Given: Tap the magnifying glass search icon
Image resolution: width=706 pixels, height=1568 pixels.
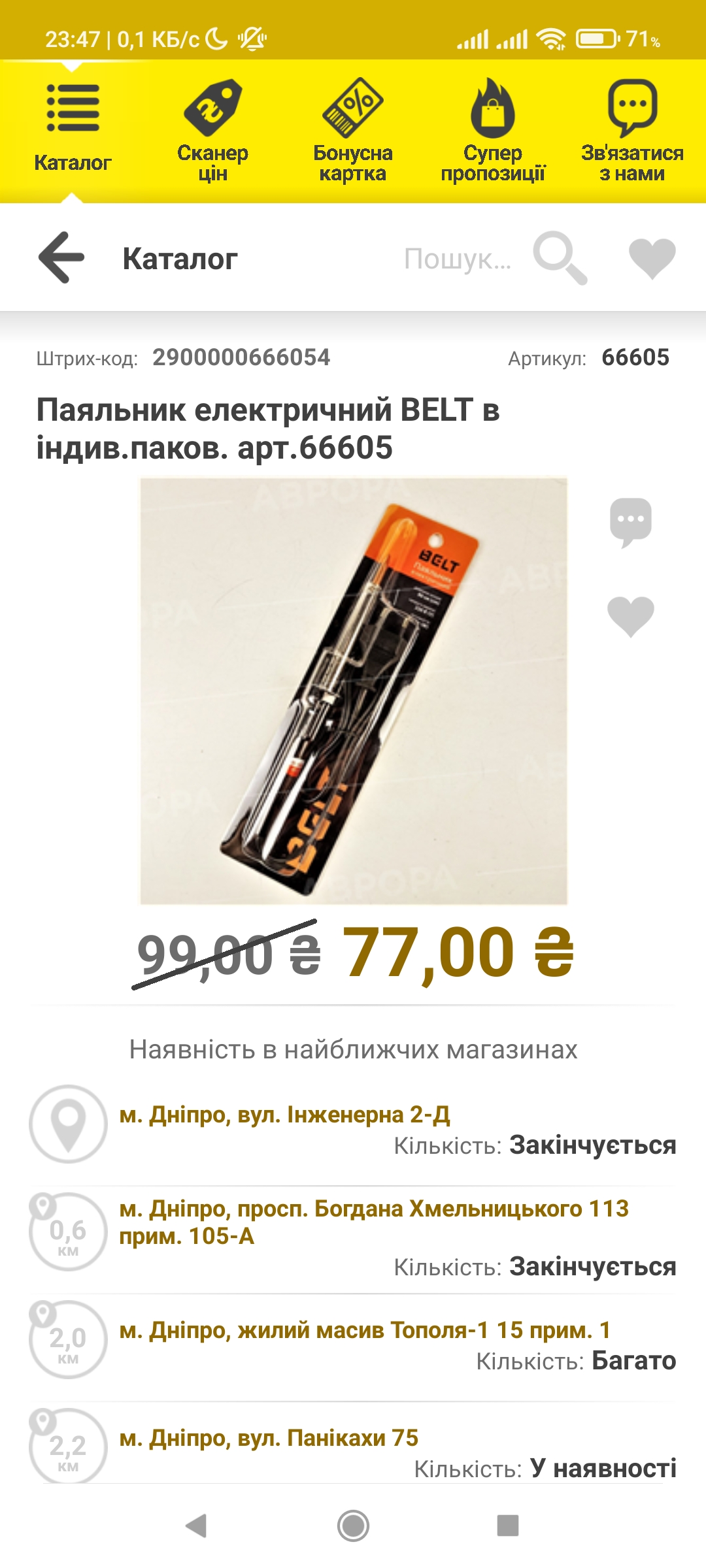Looking at the screenshot, I should (559, 257).
